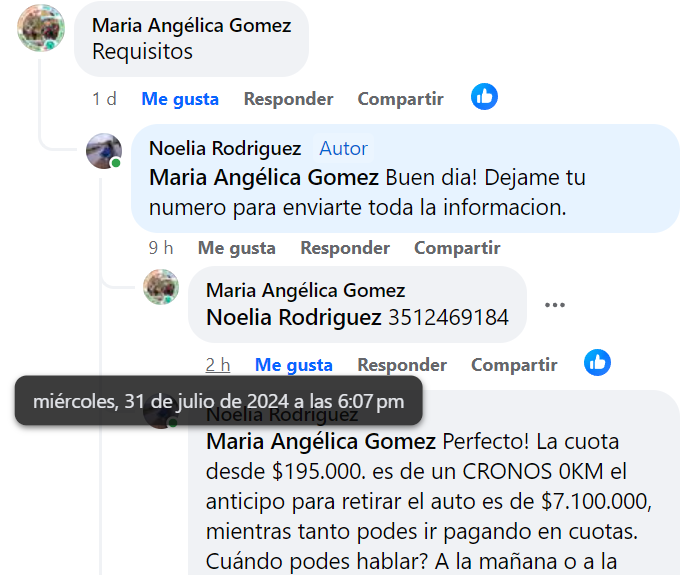Reply to Maria's phone number comment

pyautogui.click(x=402, y=365)
